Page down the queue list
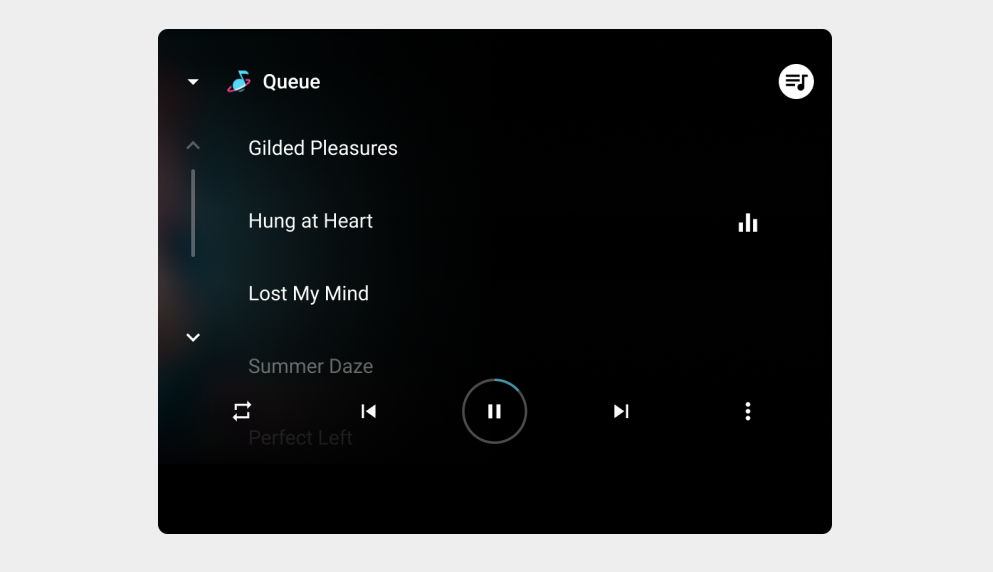This screenshot has height=572, width=993. pyautogui.click(x=193, y=338)
